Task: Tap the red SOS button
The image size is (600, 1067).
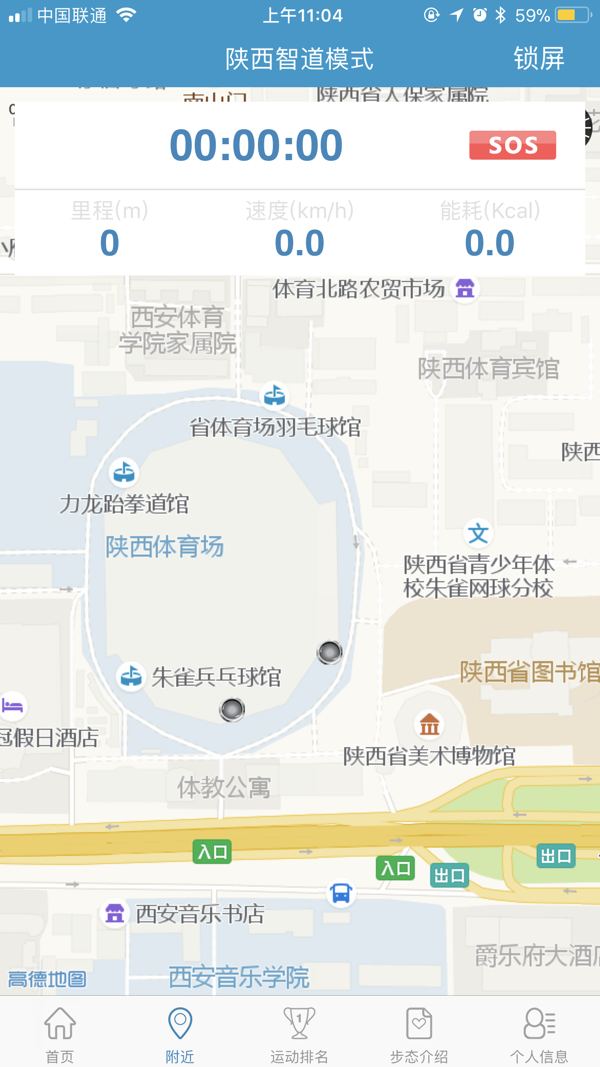Action: [x=512, y=146]
